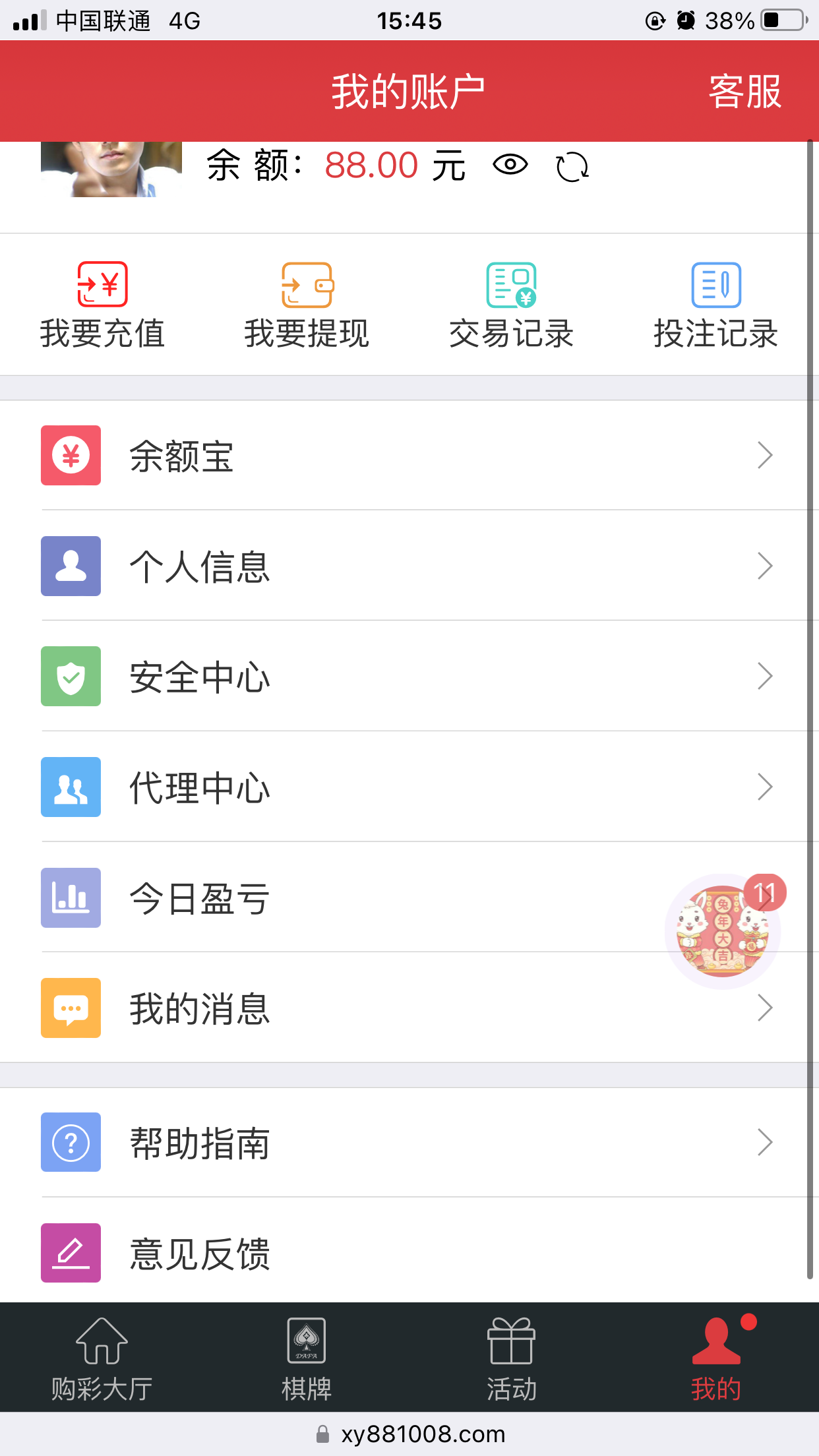Check 今日盈亏 profit and loss
This screenshot has height=1456, width=819.
click(x=330, y=897)
